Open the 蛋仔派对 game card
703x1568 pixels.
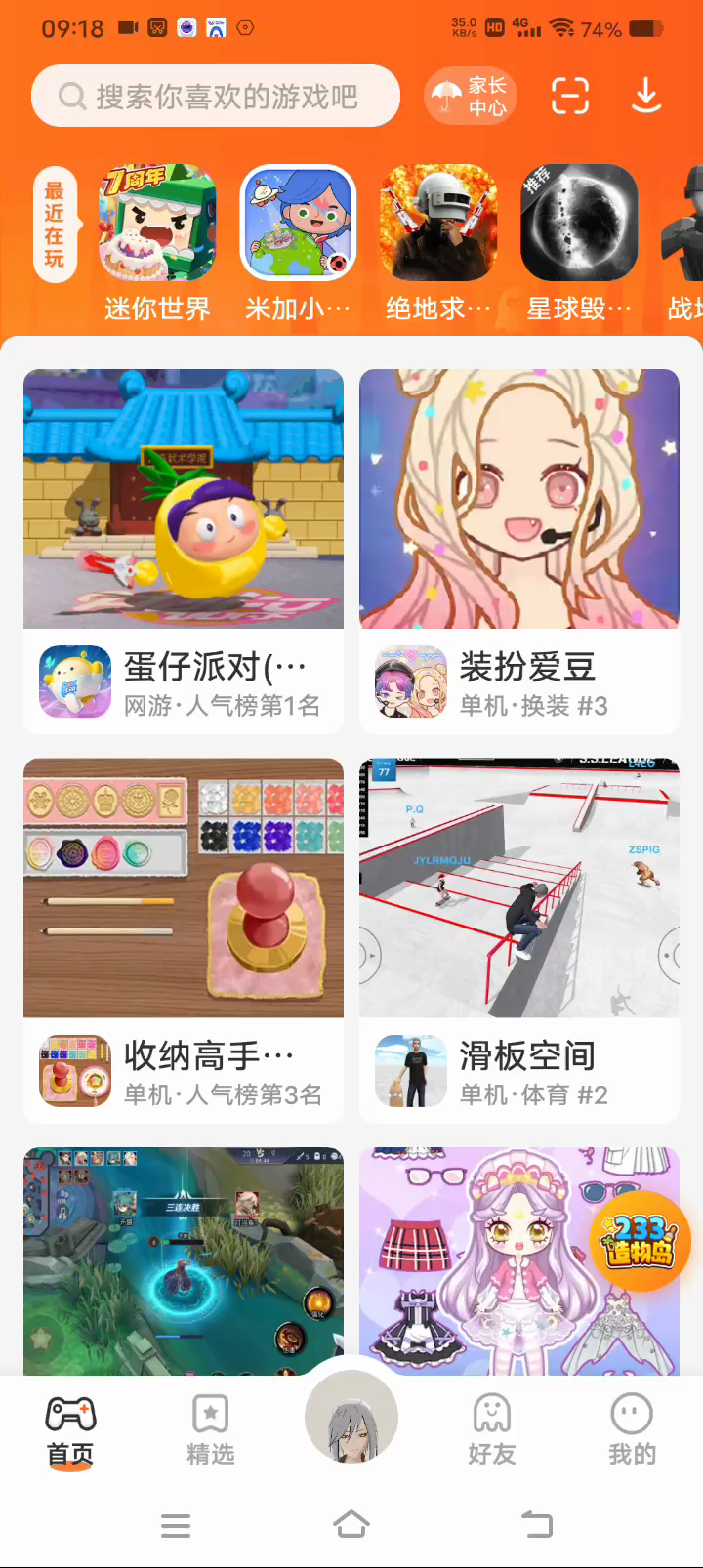click(184, 551)
